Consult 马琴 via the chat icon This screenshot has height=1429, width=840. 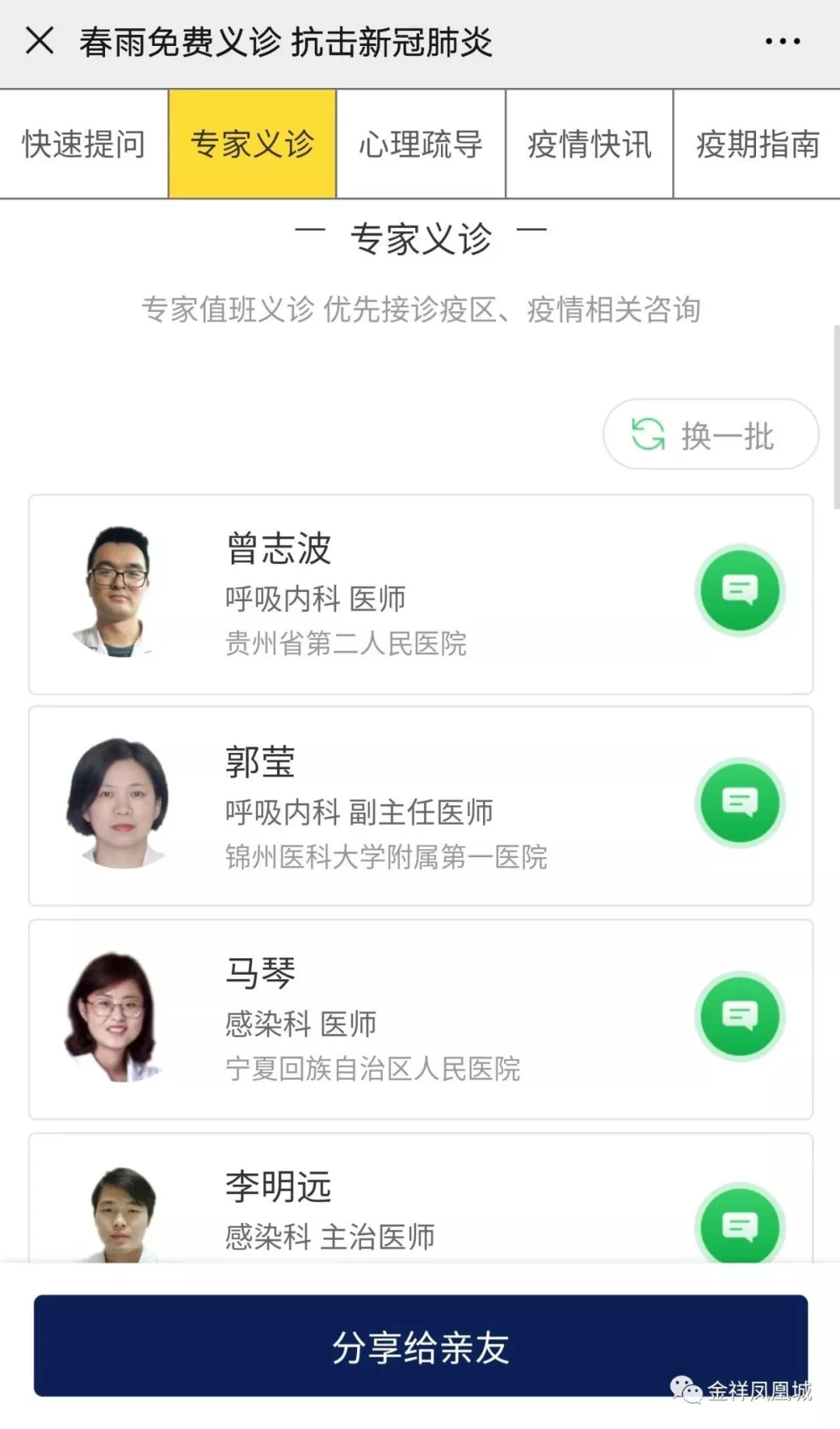(x=740, y=1016)
